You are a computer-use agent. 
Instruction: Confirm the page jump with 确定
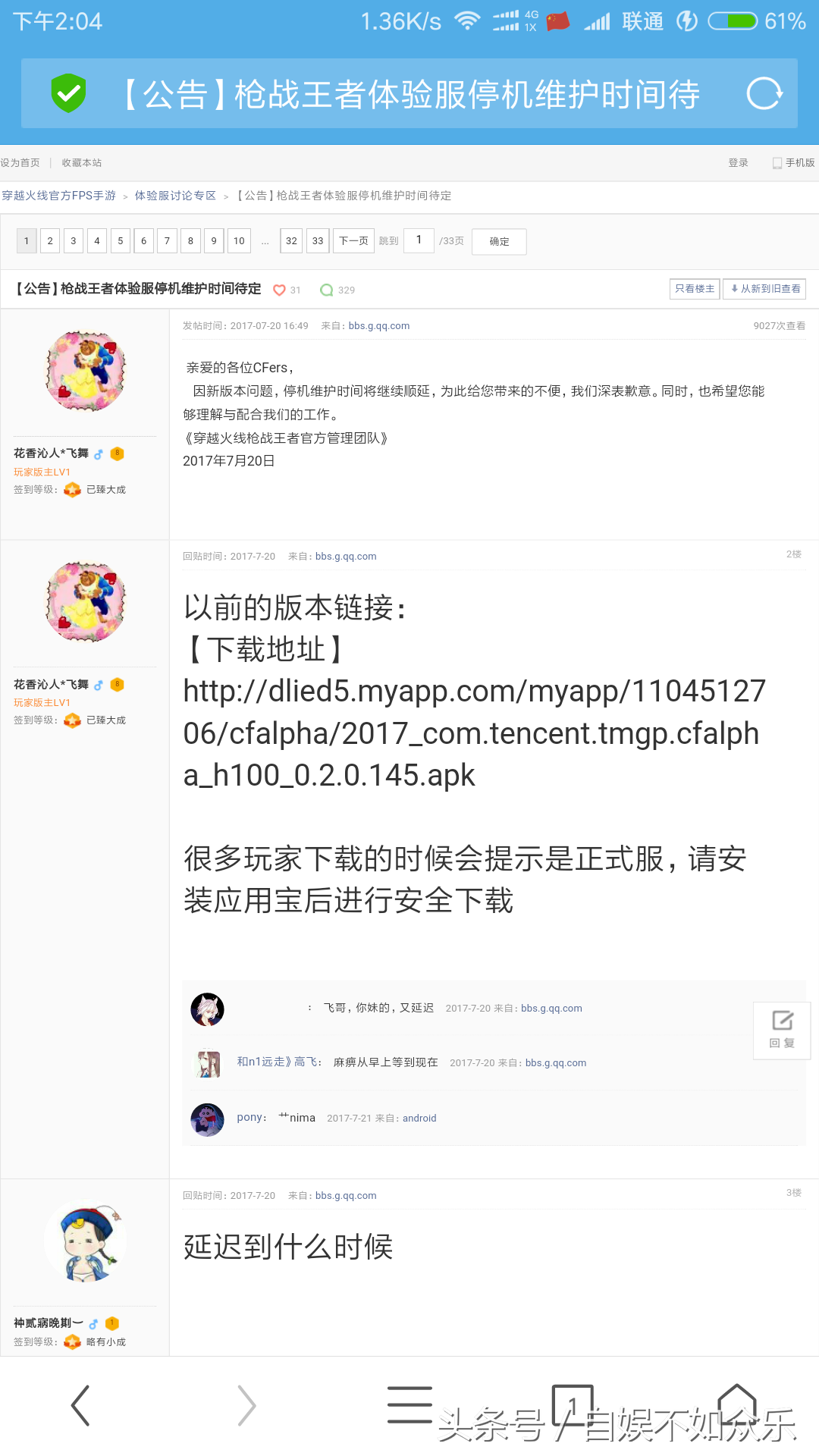click(499, 242)
